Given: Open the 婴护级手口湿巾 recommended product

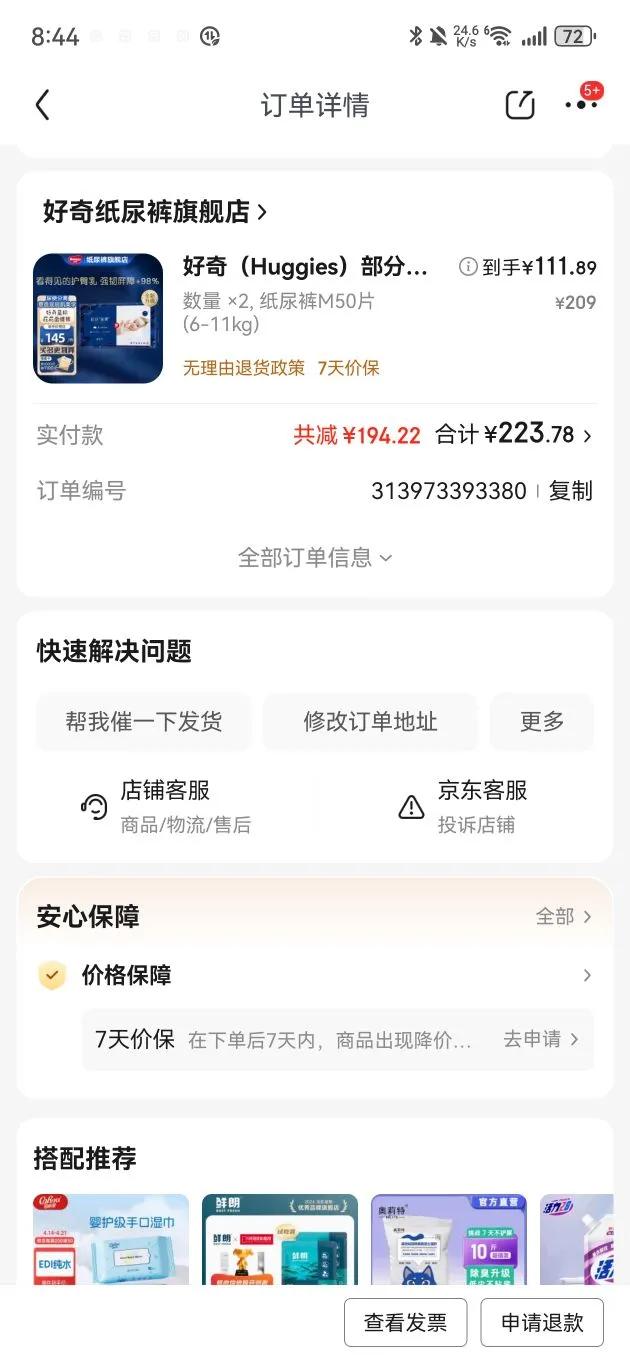Looking at the screenshot, I should [111, 1240].
